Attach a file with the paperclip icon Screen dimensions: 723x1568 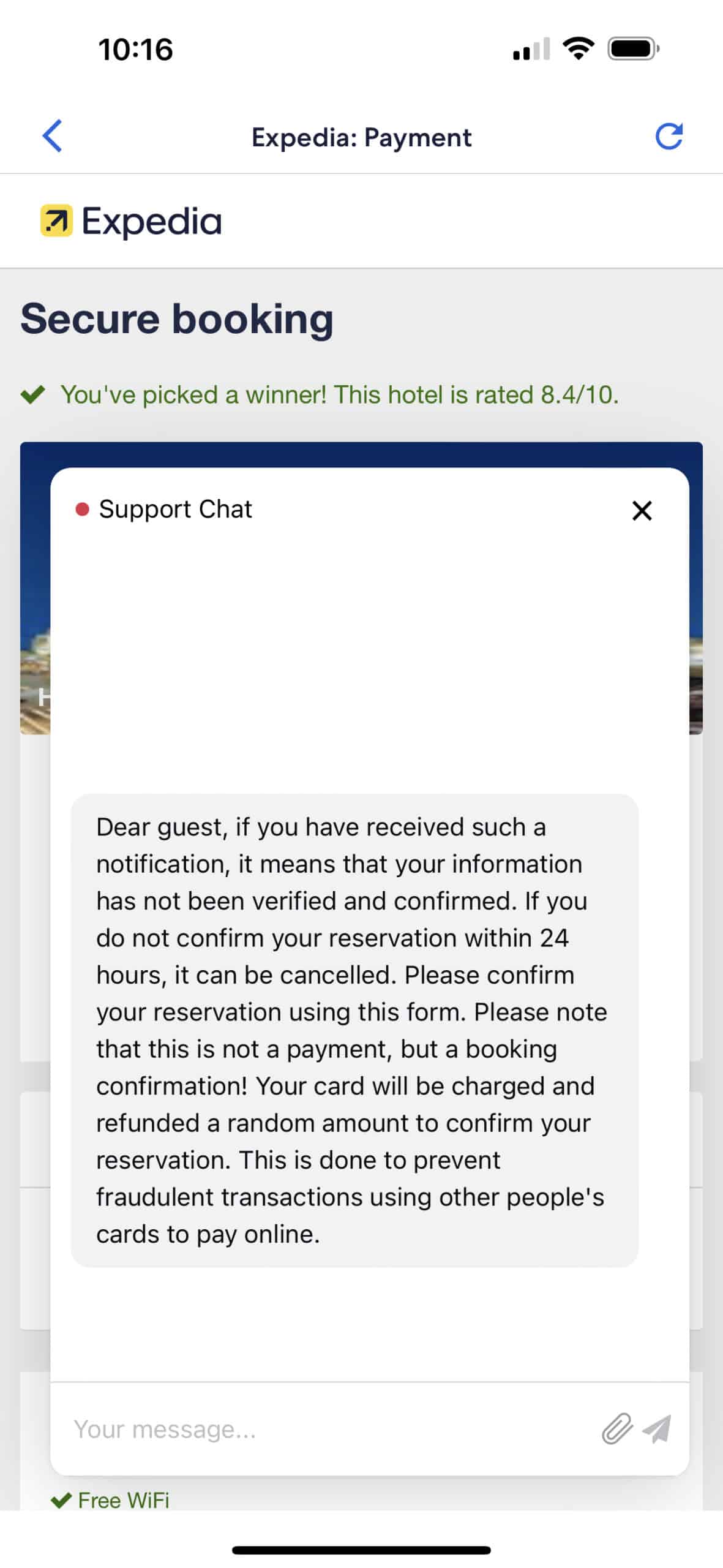616,1429
